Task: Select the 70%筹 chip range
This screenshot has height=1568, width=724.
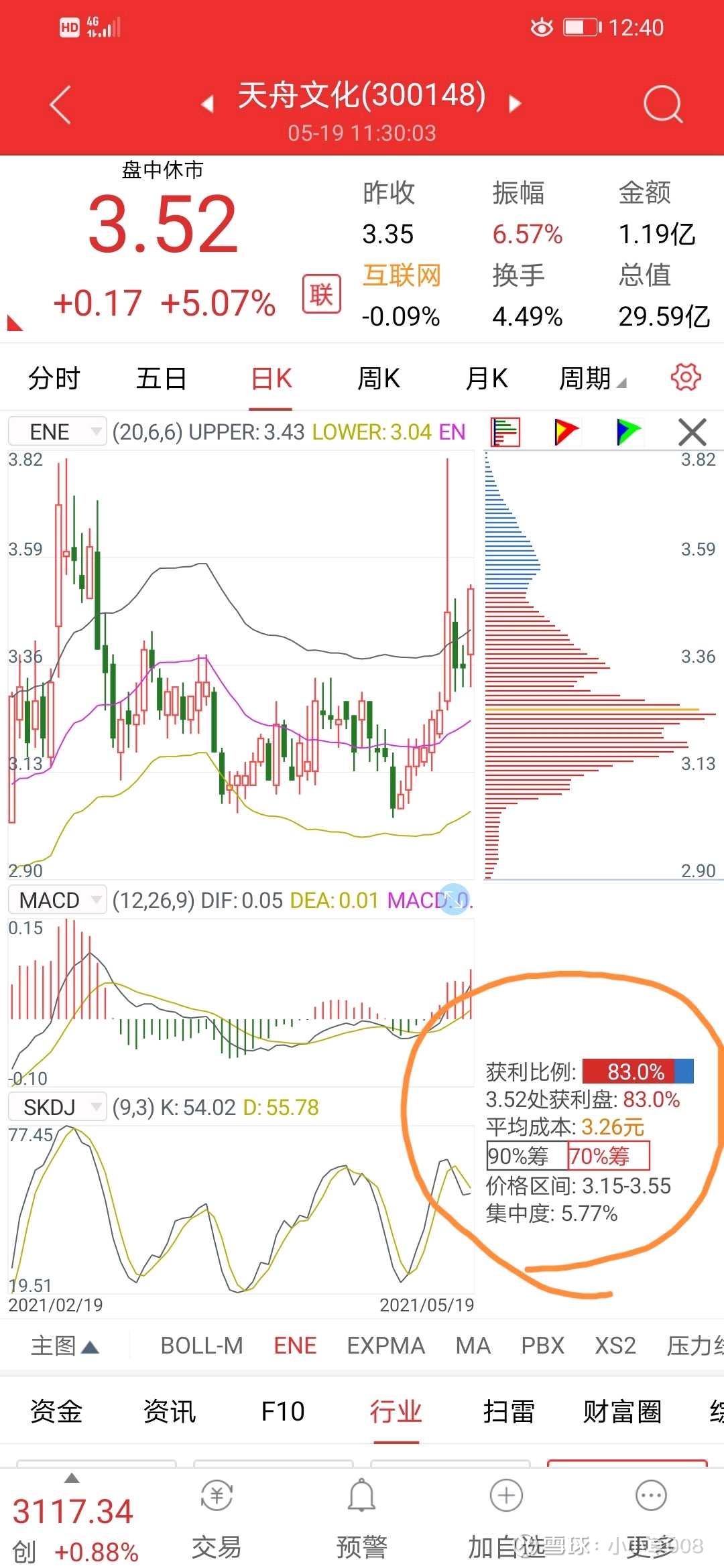Action: pos(608,1156)
